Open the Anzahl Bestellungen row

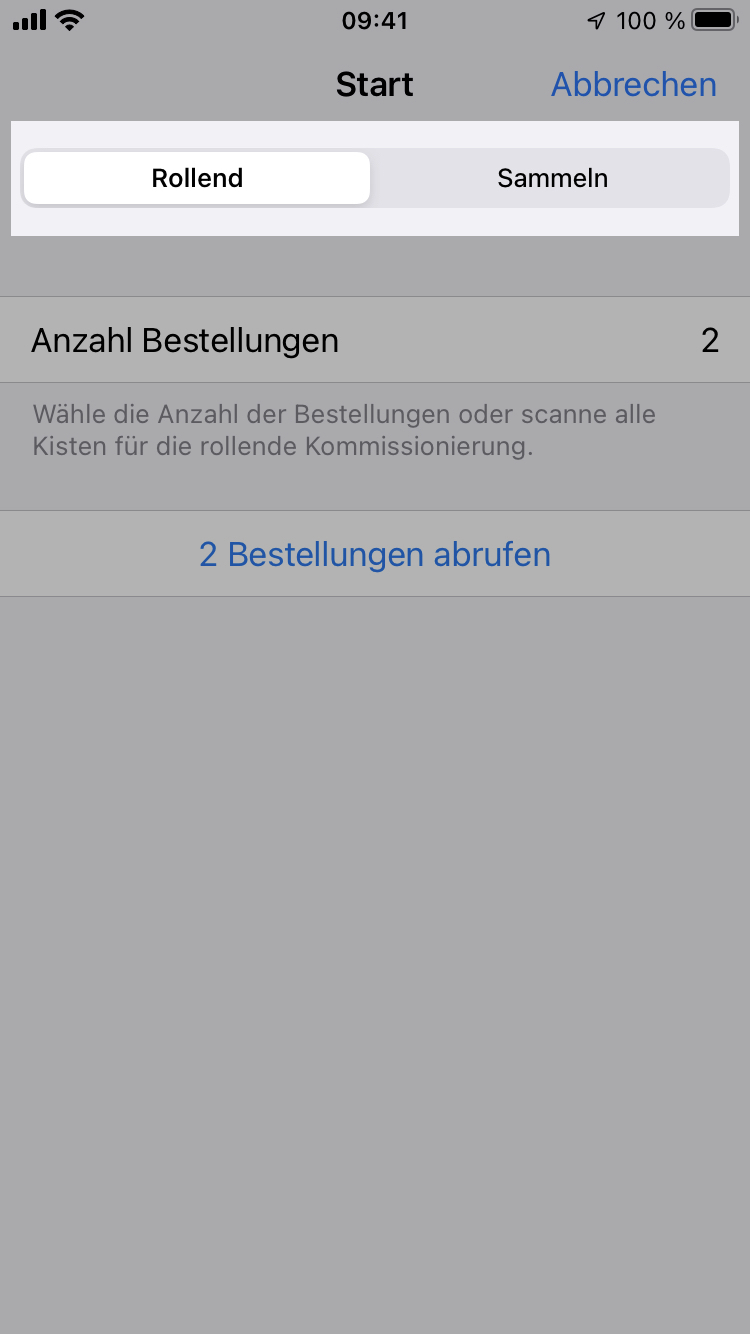375,341
